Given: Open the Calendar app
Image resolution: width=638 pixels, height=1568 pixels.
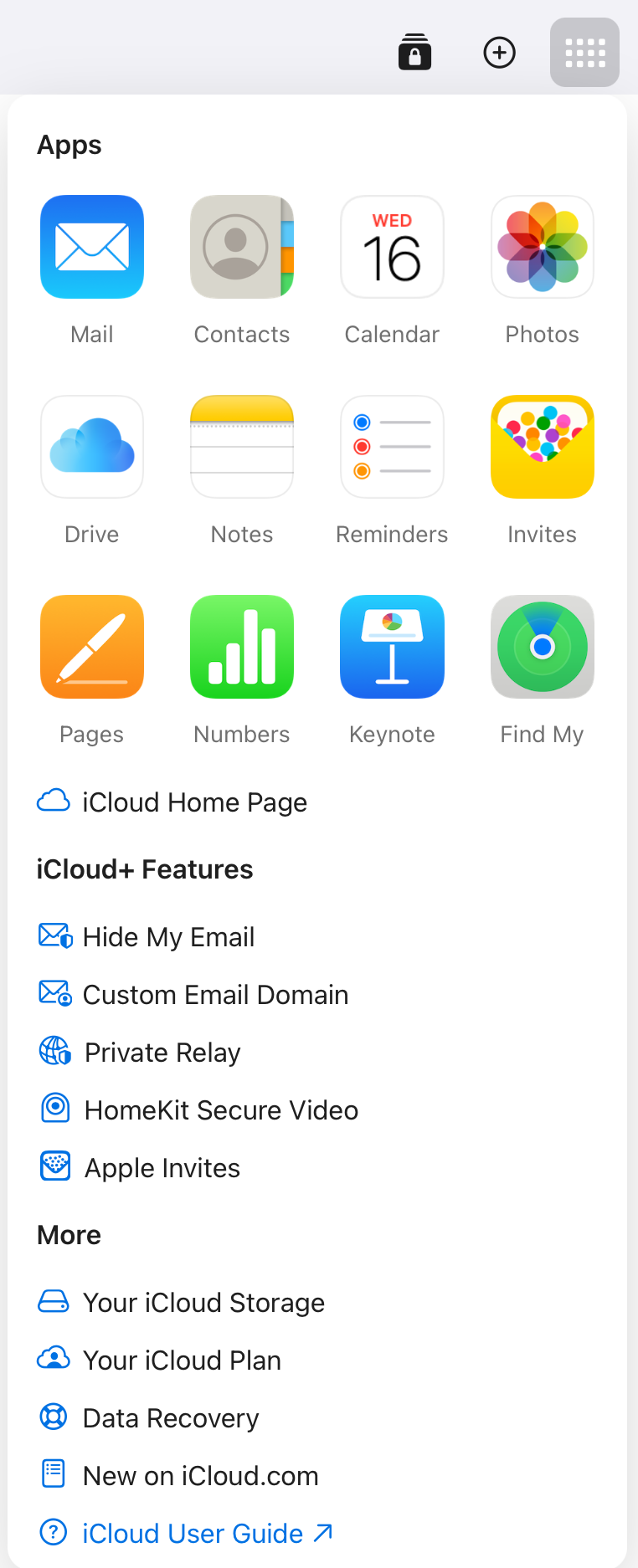Looking at the screenshot, I should 392,248.
